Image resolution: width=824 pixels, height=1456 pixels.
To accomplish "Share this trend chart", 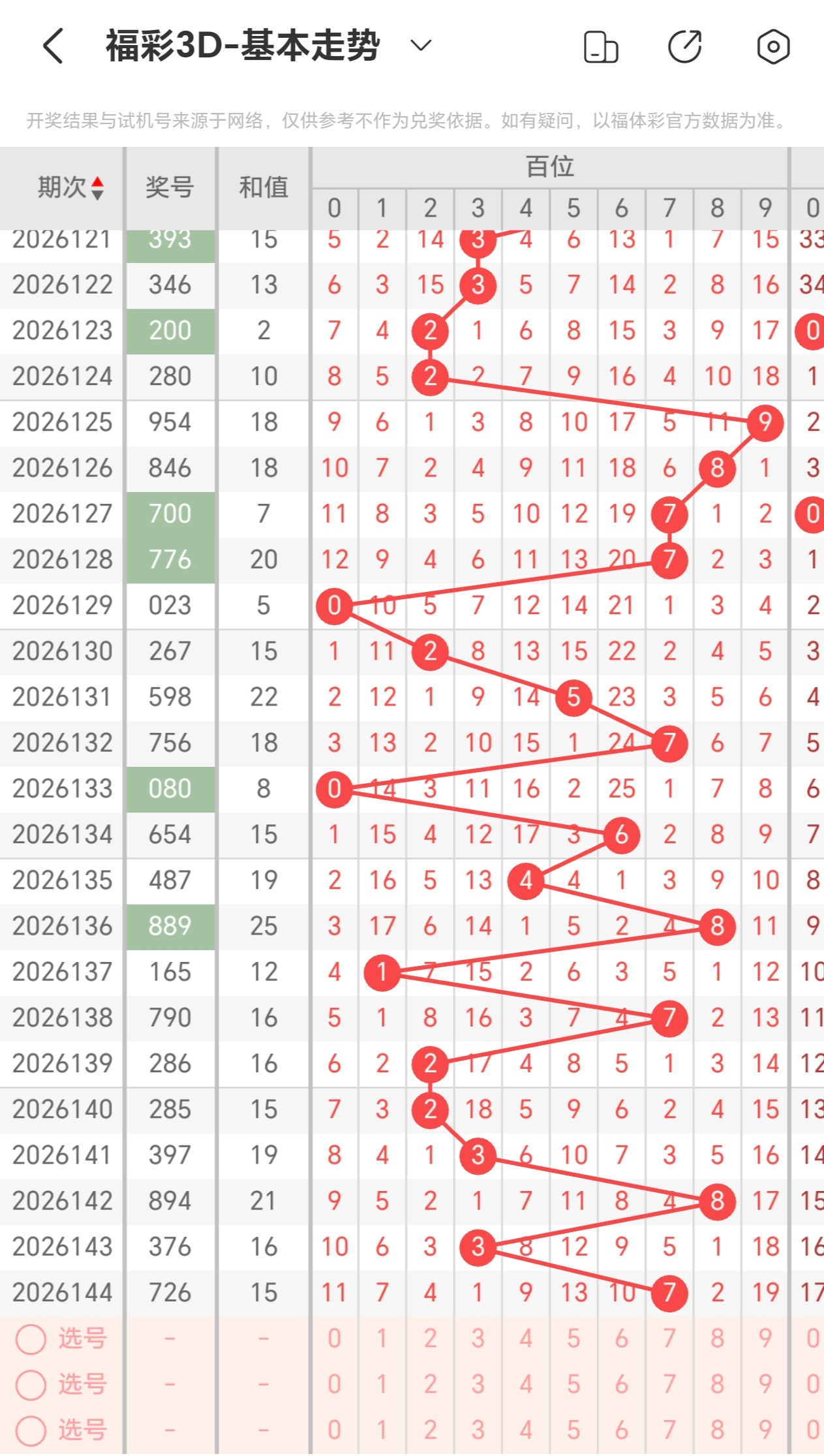I will (x=685, y=46).
